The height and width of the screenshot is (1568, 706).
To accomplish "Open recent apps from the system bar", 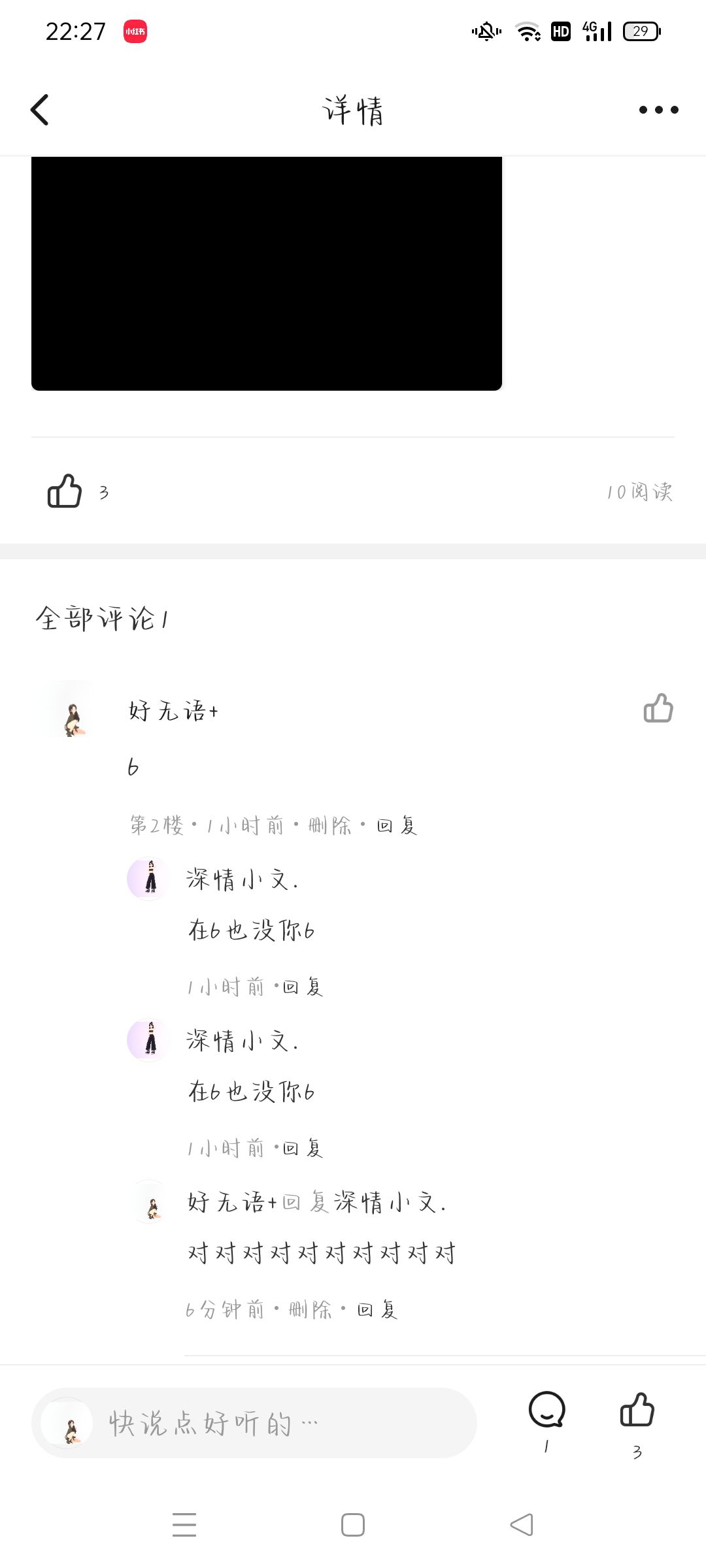I will coord(184,1525).
